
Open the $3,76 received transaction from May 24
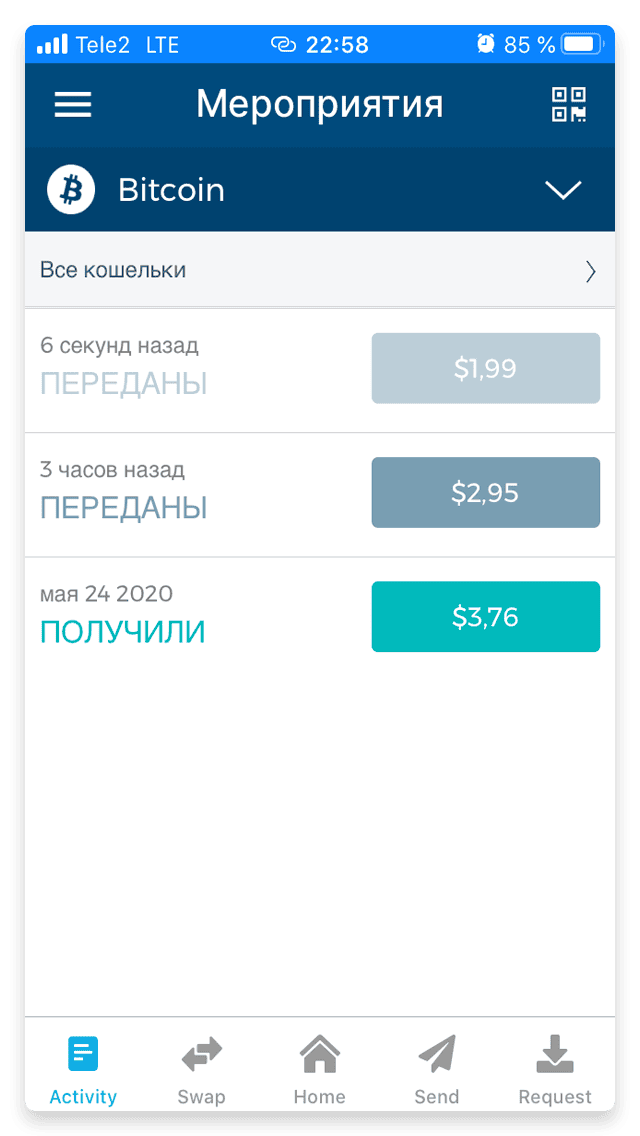(320, 618)
